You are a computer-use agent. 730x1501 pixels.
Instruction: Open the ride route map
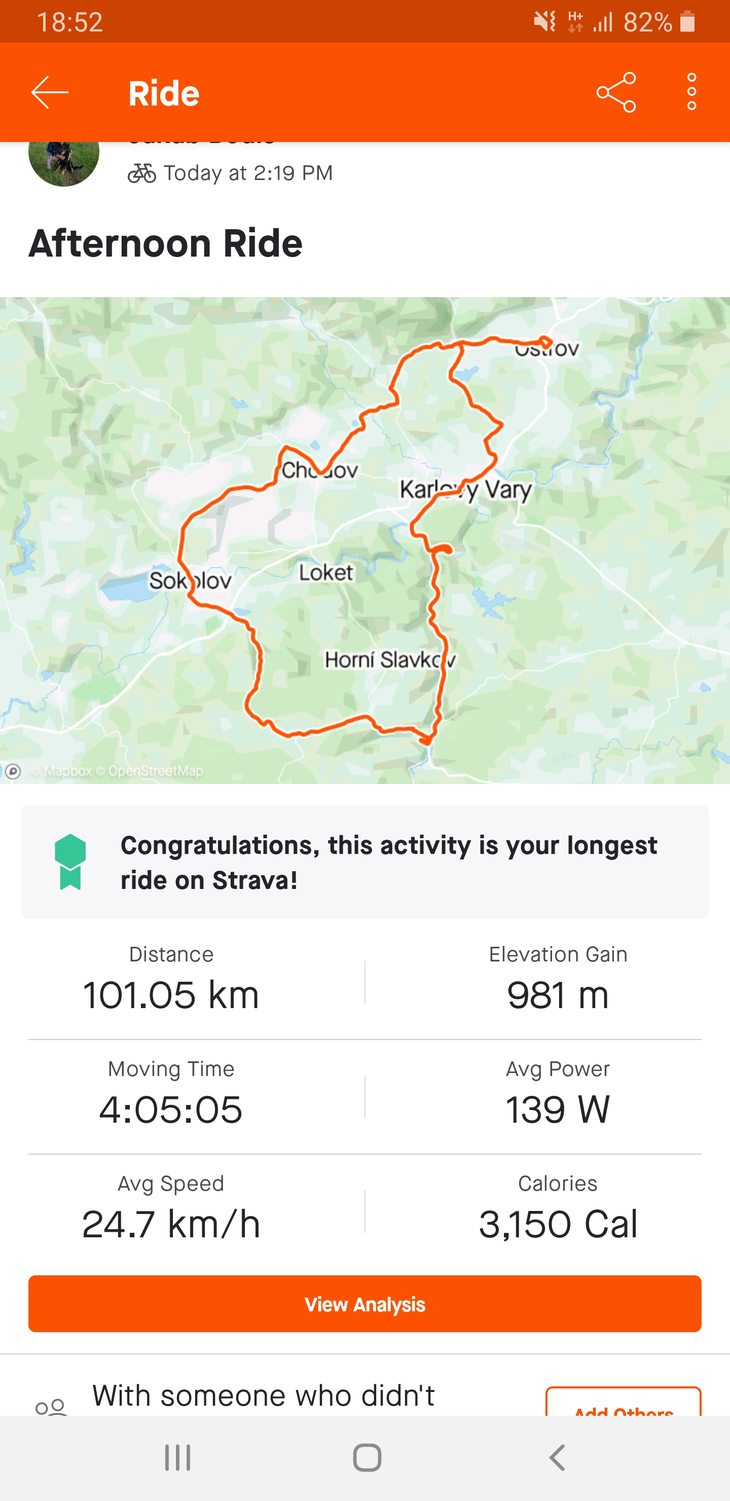coord(365,540)
